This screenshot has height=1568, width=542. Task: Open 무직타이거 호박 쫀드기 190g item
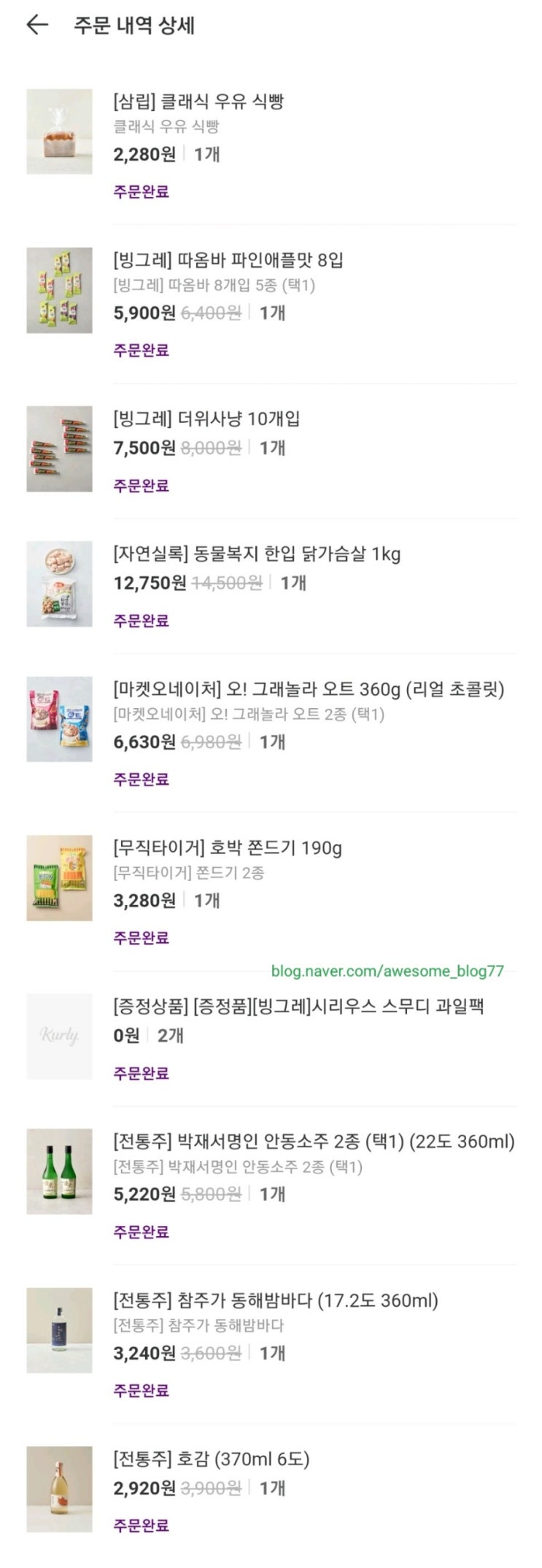pyautogui.click(x=271, y=892)
